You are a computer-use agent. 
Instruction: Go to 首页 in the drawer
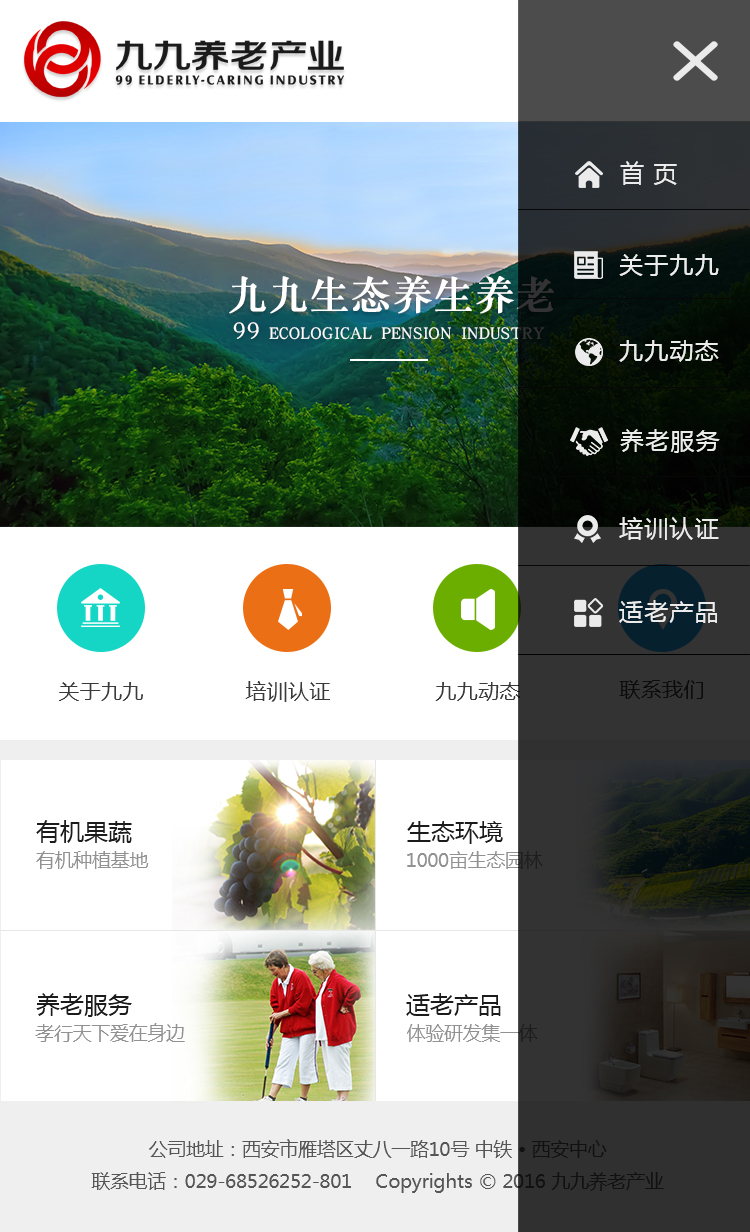(x=633, y=174)
